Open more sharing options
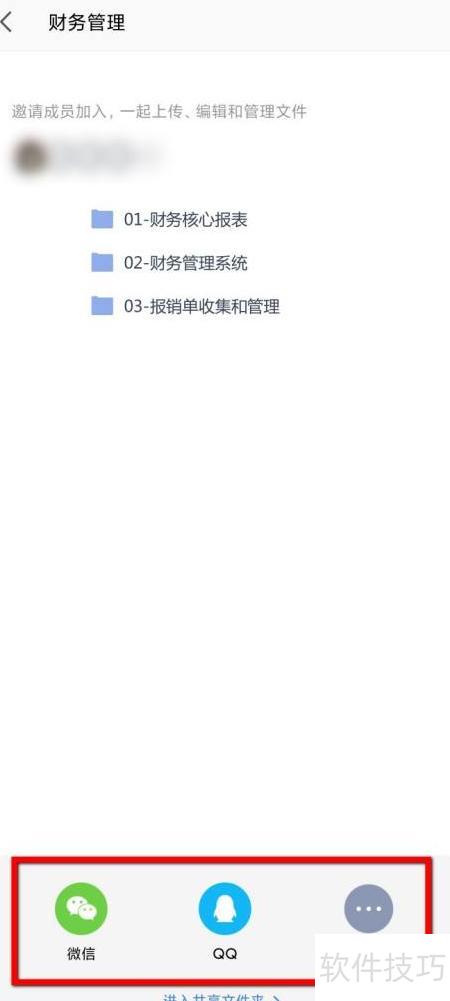 click(369, 908)
